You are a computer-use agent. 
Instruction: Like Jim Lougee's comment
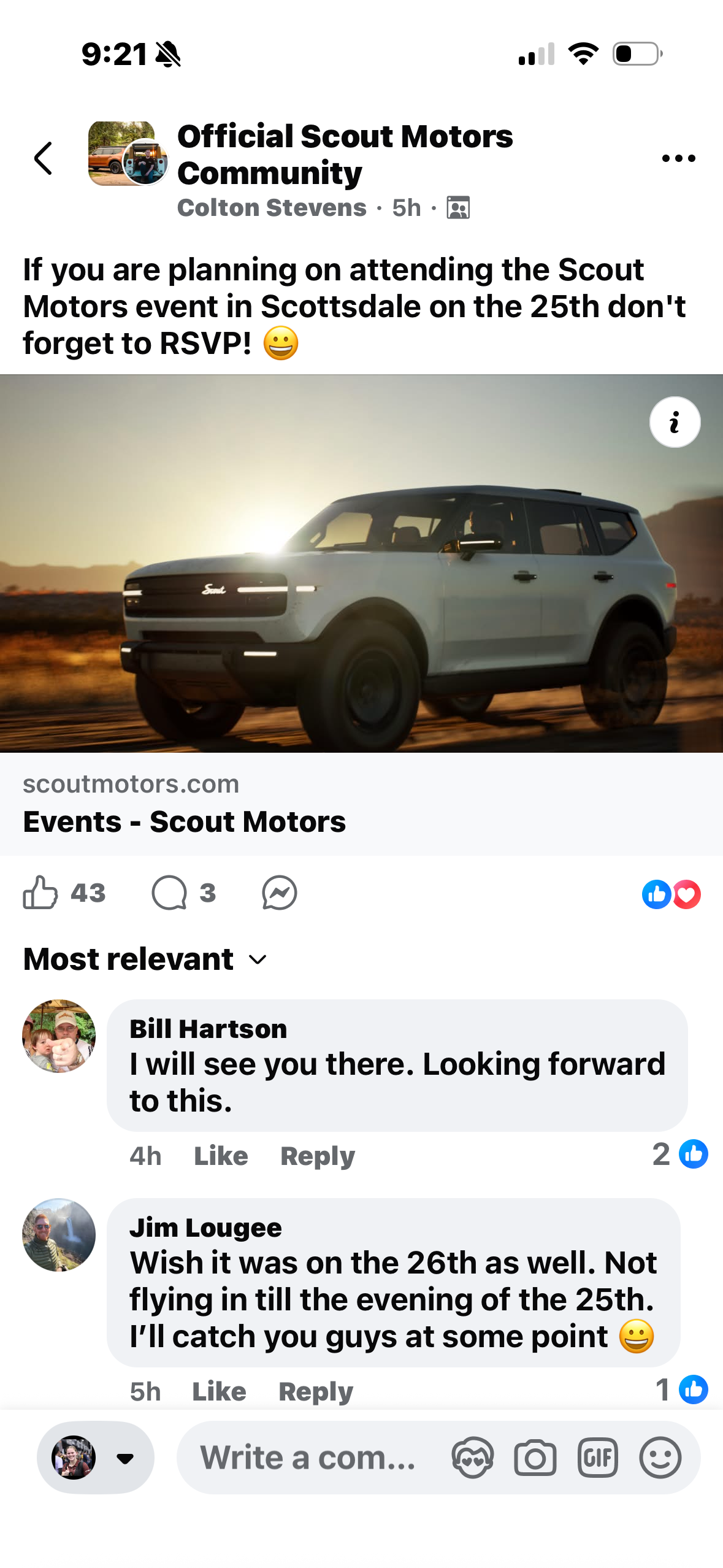(x=219, y=1391)
